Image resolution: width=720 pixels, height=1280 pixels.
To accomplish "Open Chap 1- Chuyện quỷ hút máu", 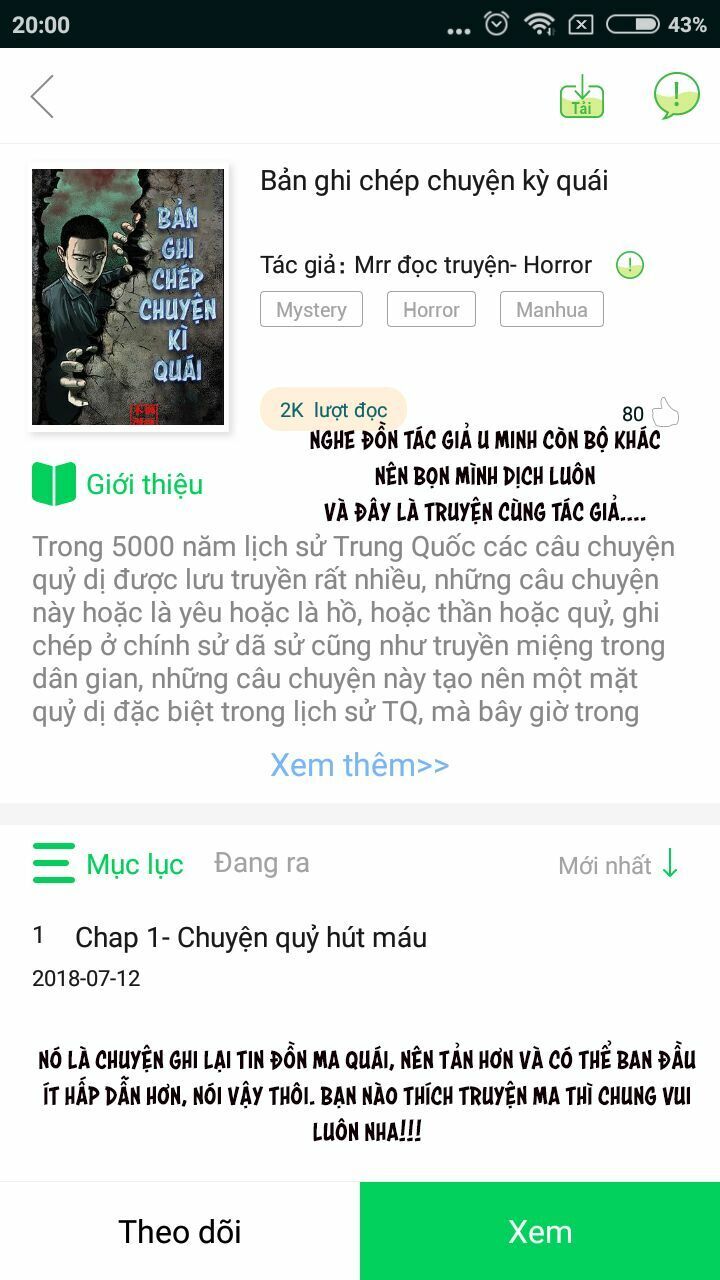I will (x=251, y=938).
